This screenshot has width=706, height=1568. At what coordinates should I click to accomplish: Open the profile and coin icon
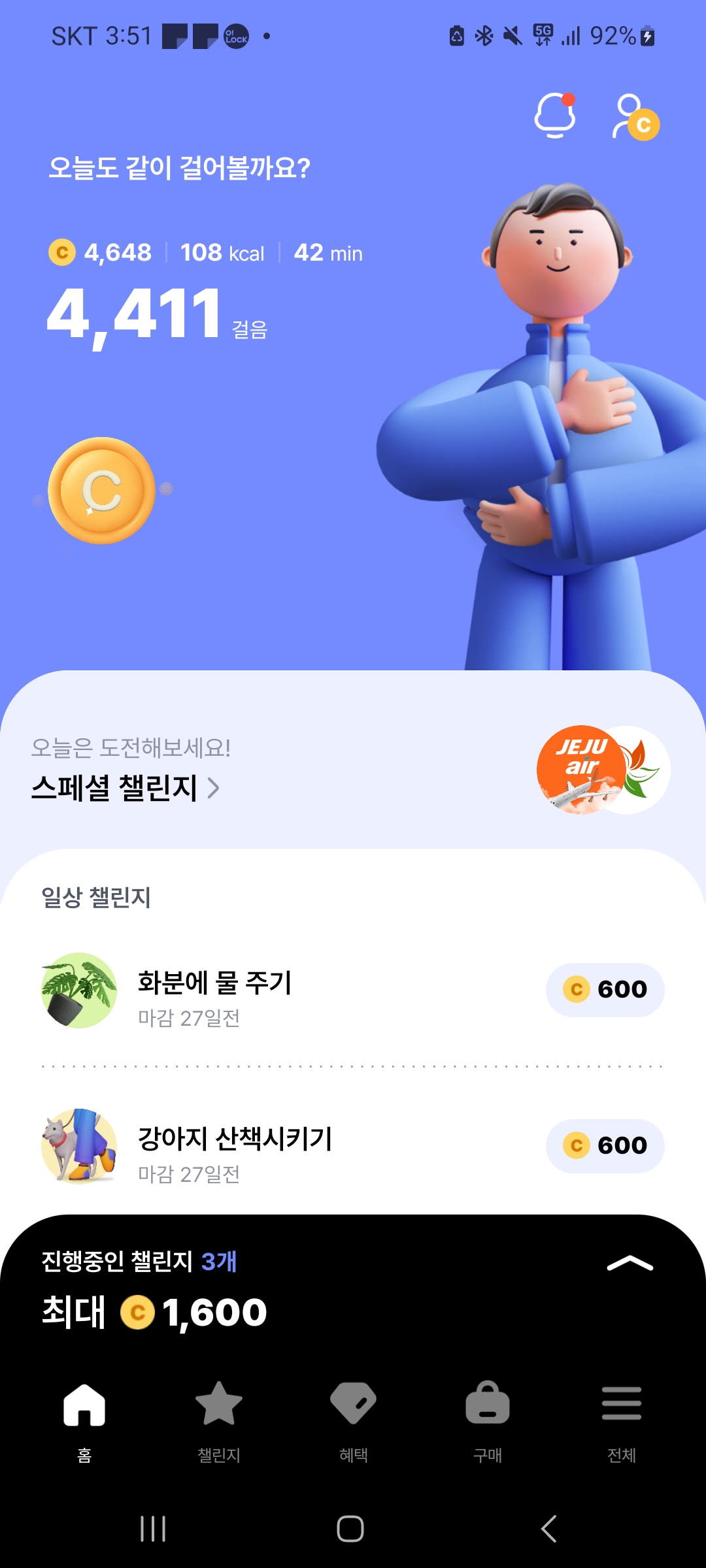click(635, 118)
